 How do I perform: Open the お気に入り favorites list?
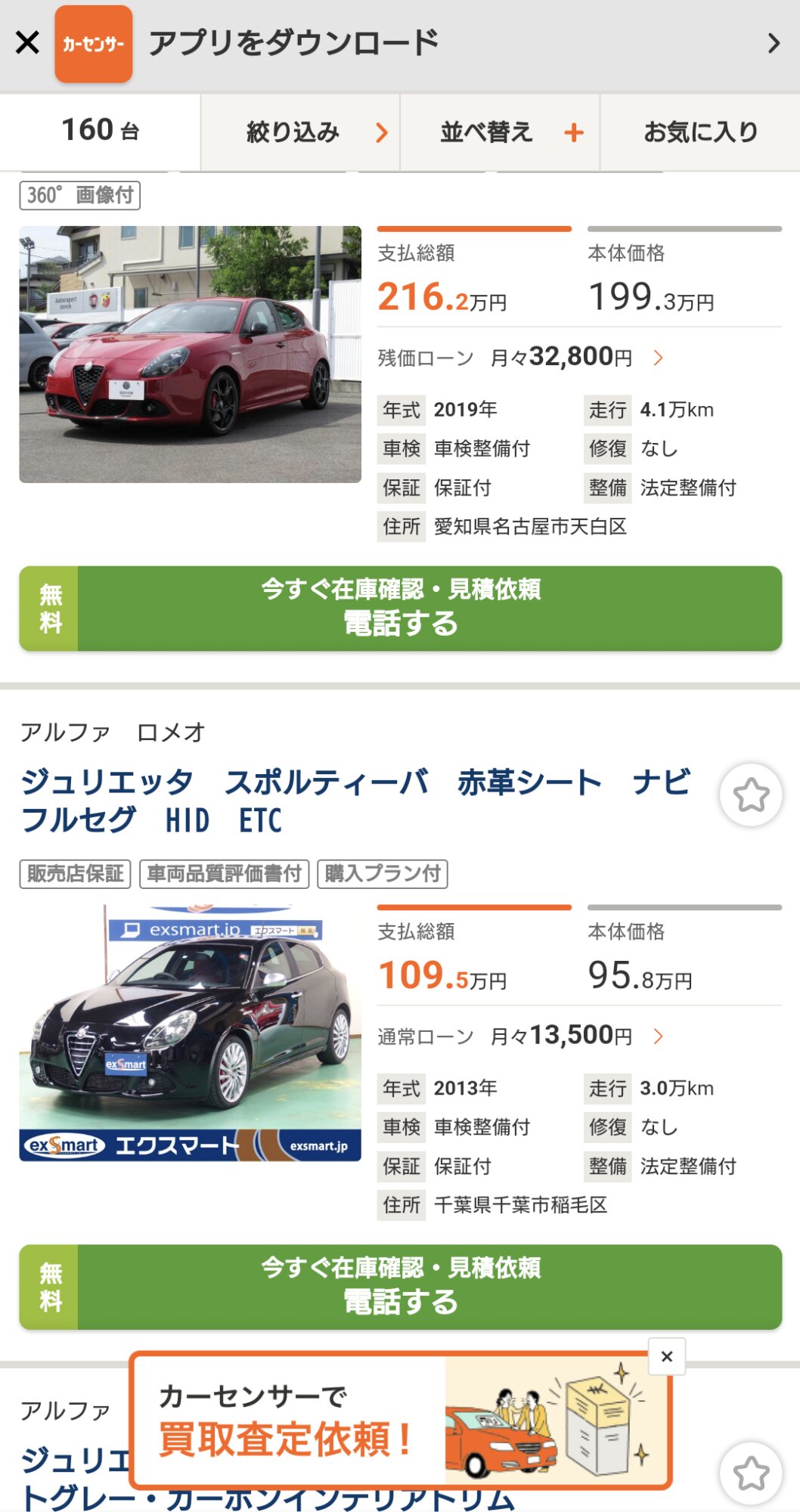coord(700,132)
